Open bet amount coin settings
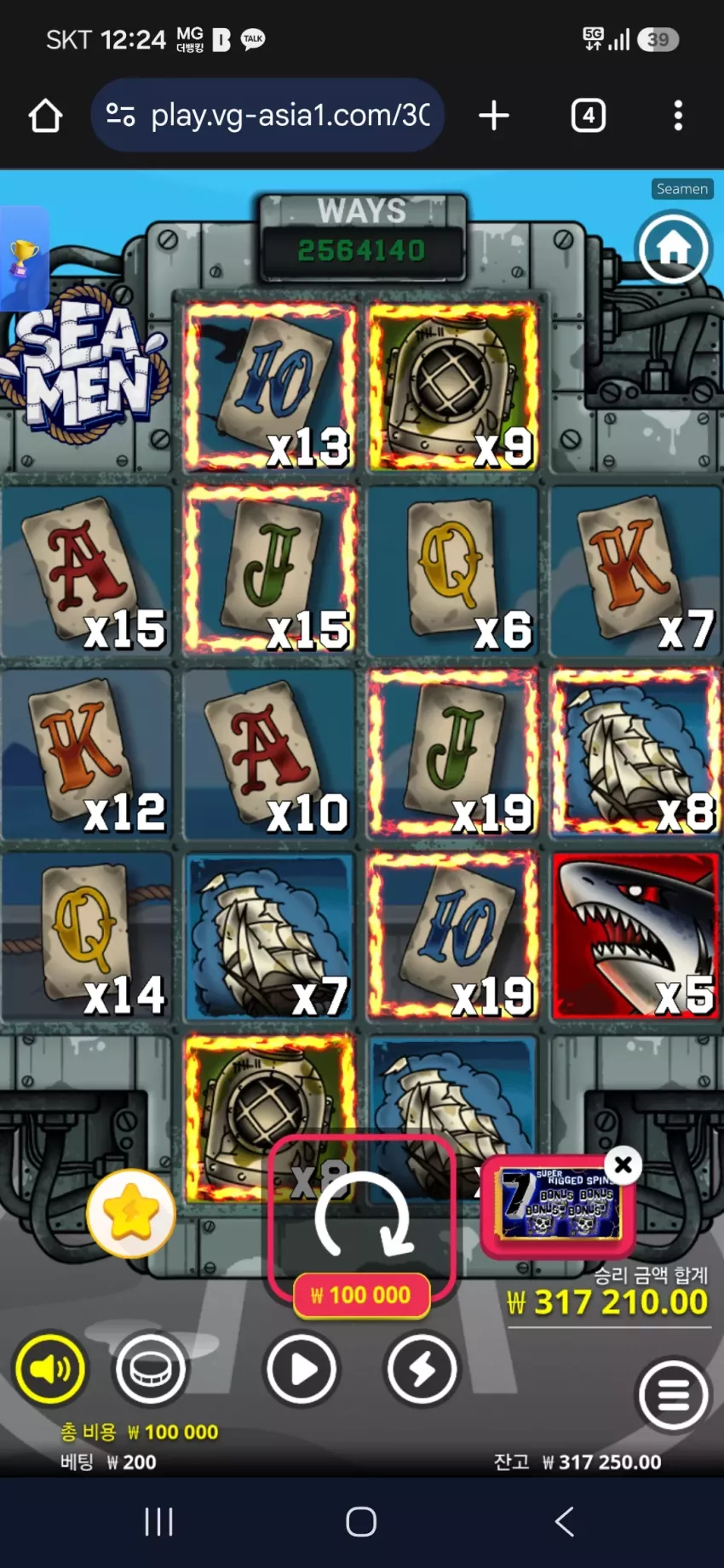724x1568 pixels. point(151,1369)
